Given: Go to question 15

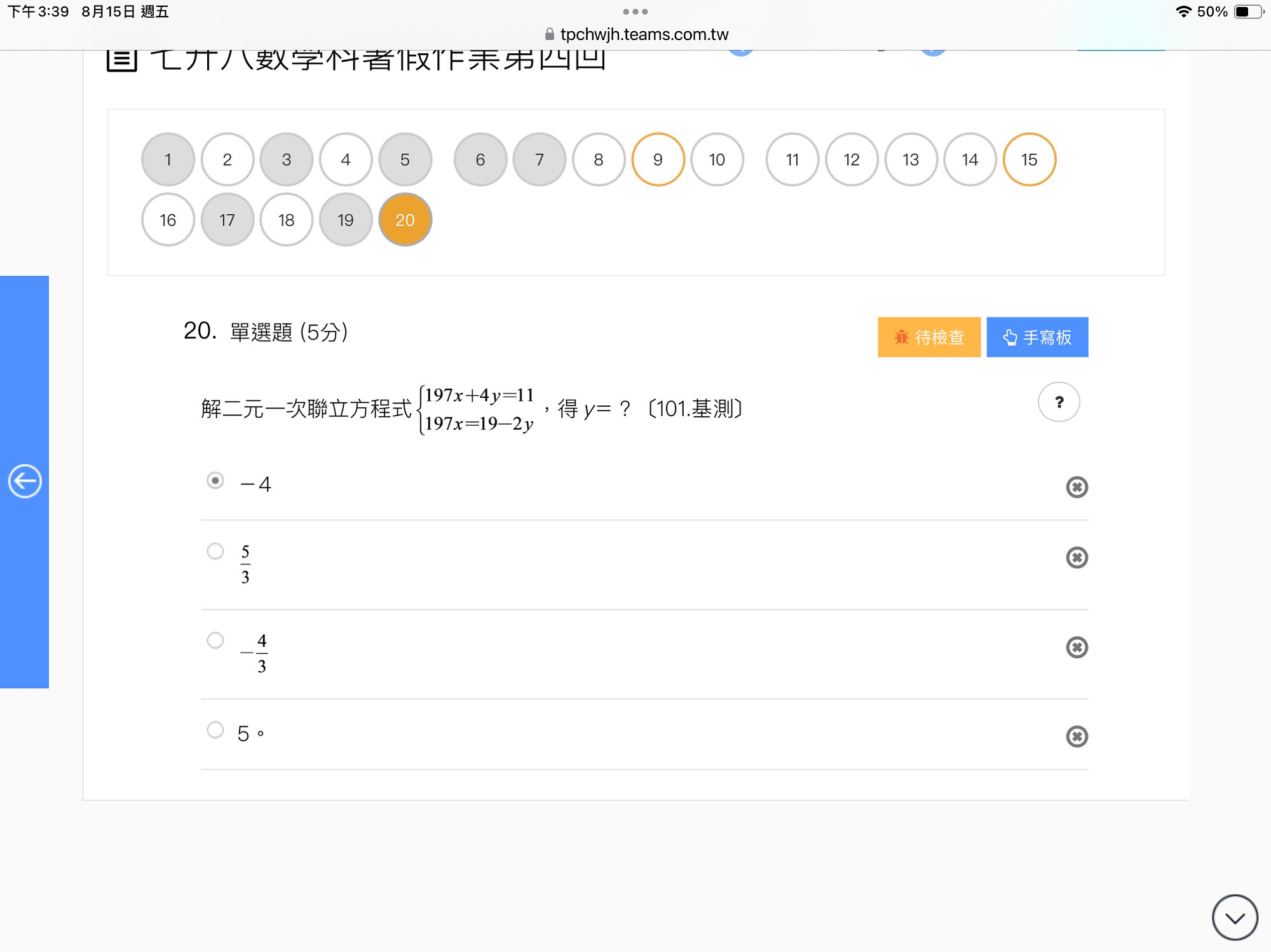Looking at the screenshot, I should 1029,160.
